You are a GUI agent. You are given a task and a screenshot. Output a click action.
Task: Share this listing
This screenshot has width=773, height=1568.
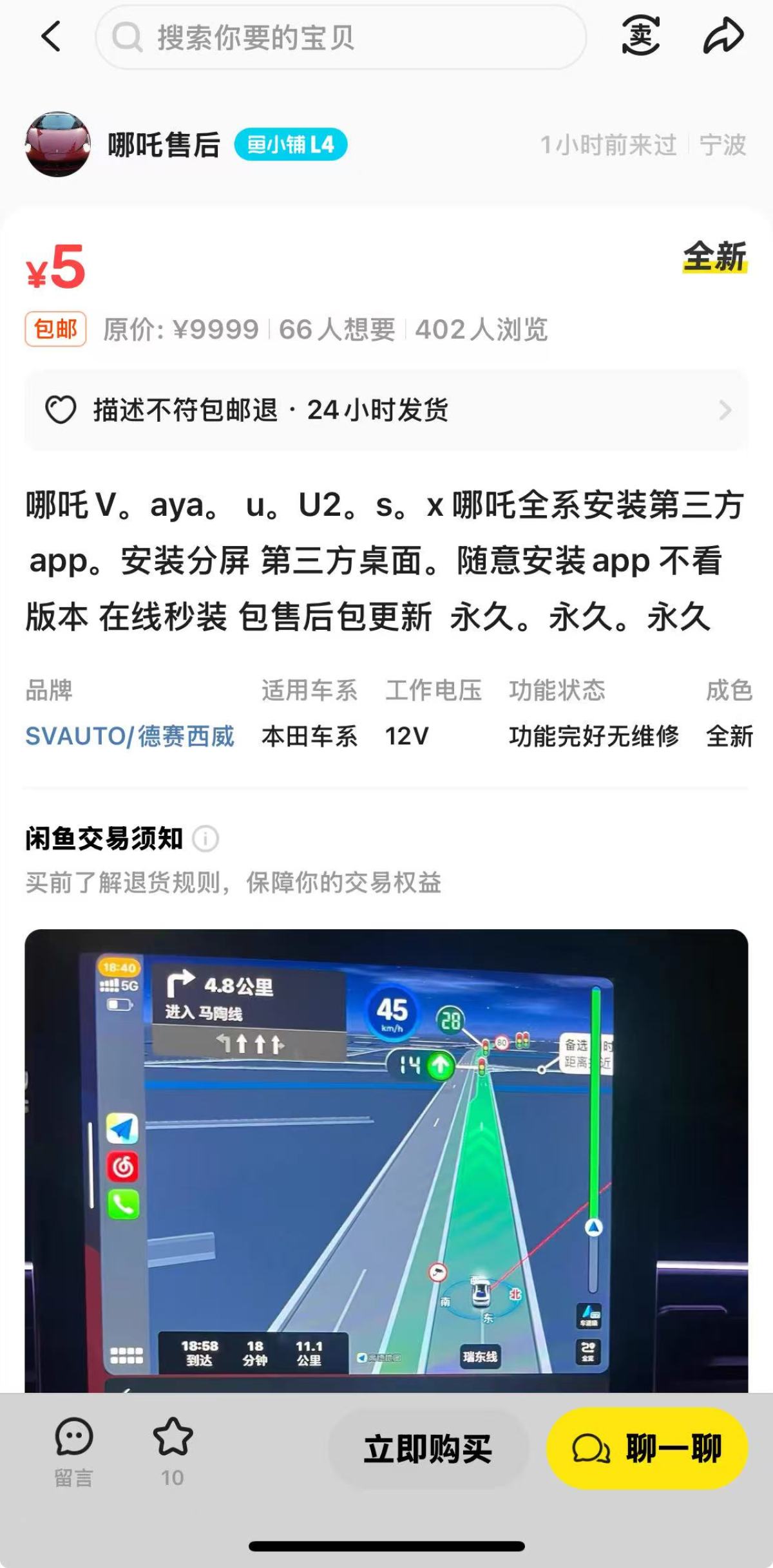(x=723, y=36)
